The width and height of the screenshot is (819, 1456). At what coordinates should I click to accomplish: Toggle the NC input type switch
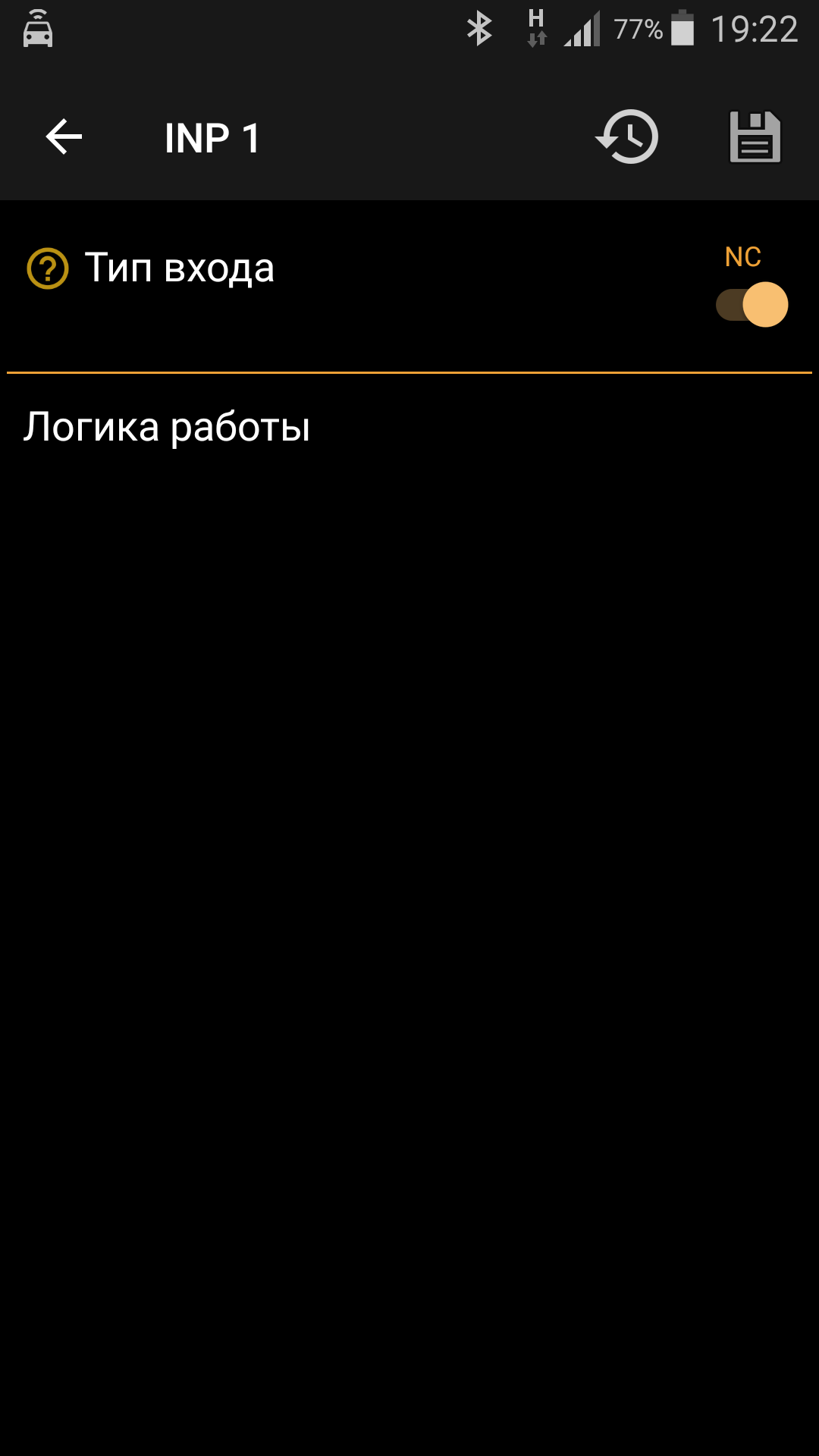(x=752, y=305)
